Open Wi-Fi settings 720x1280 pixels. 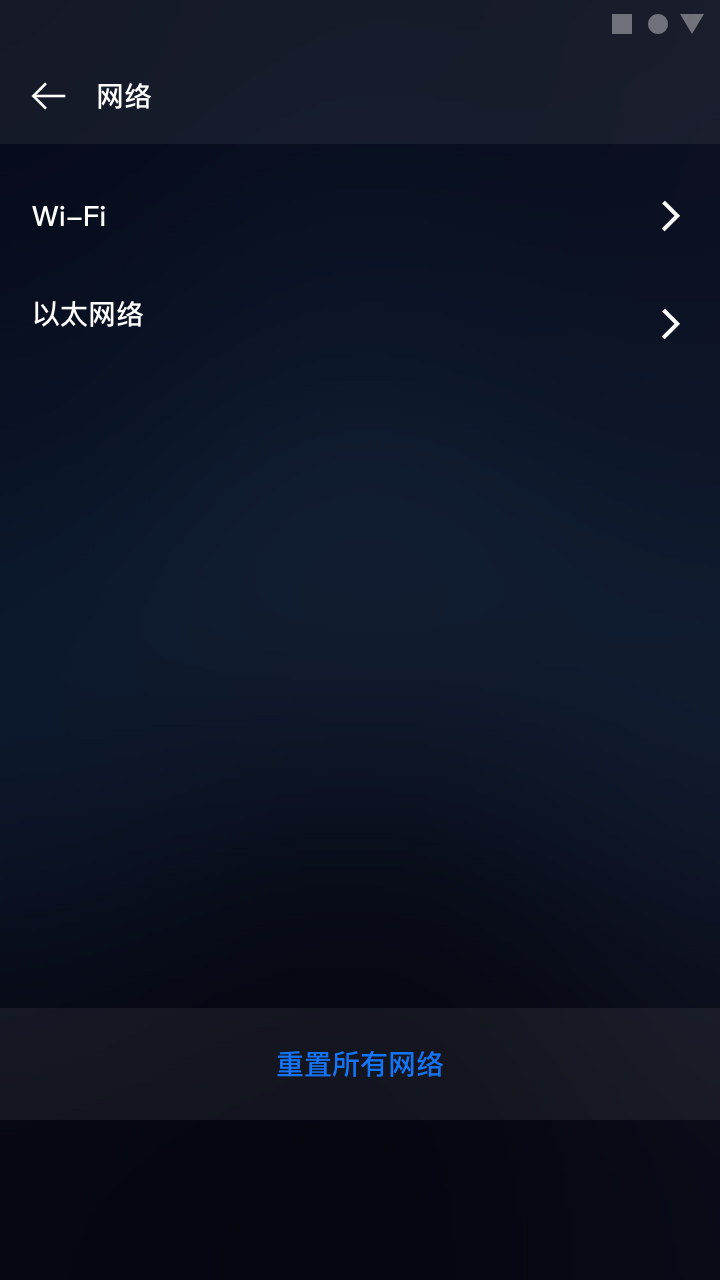point(360,216)
